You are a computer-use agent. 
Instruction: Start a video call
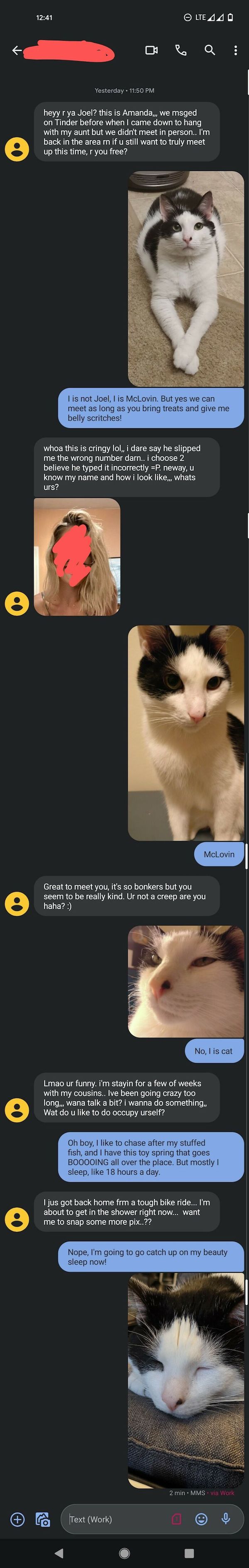[151, 51]
